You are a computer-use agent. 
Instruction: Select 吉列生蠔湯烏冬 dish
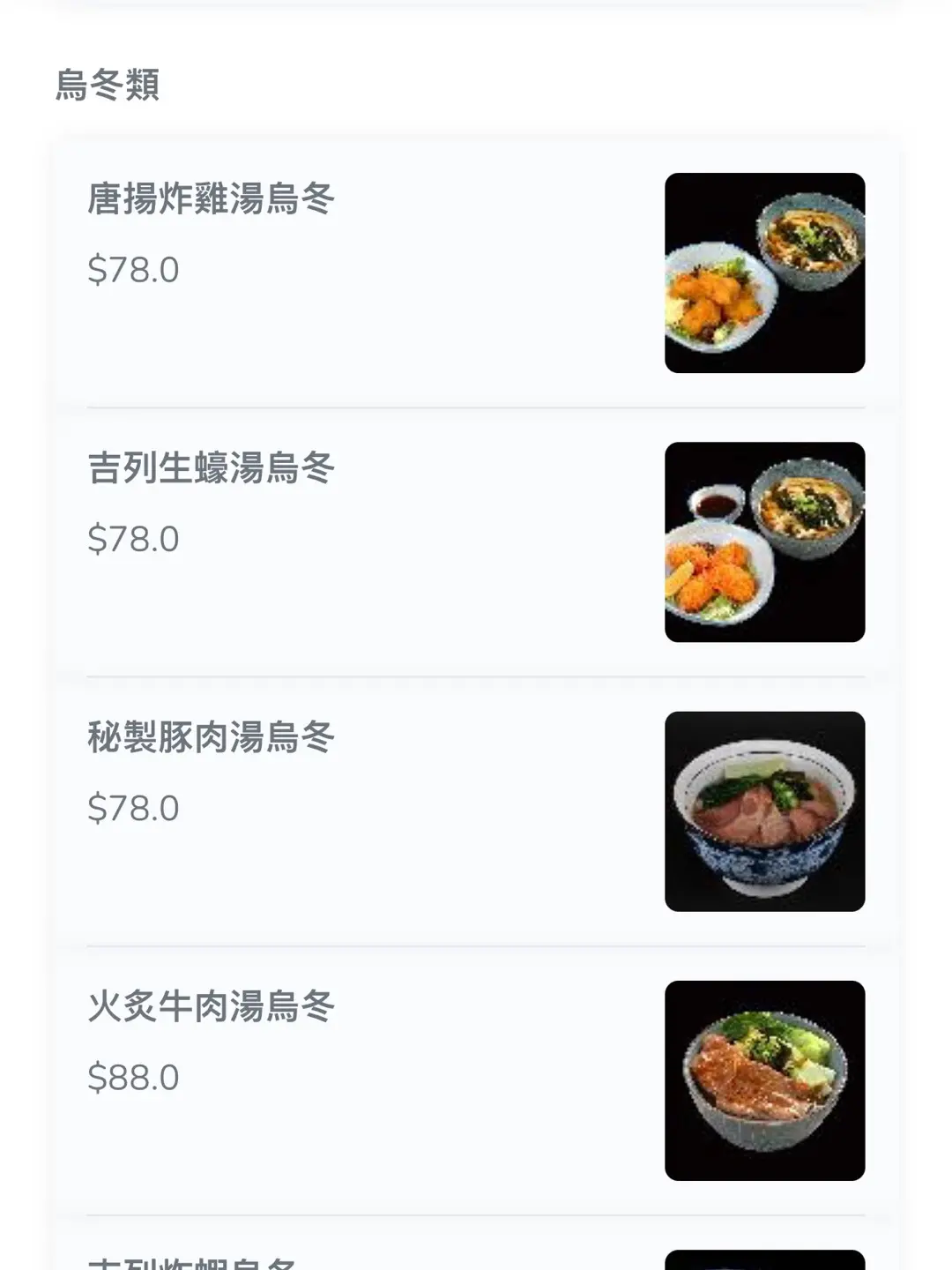(x=212, y=468)
